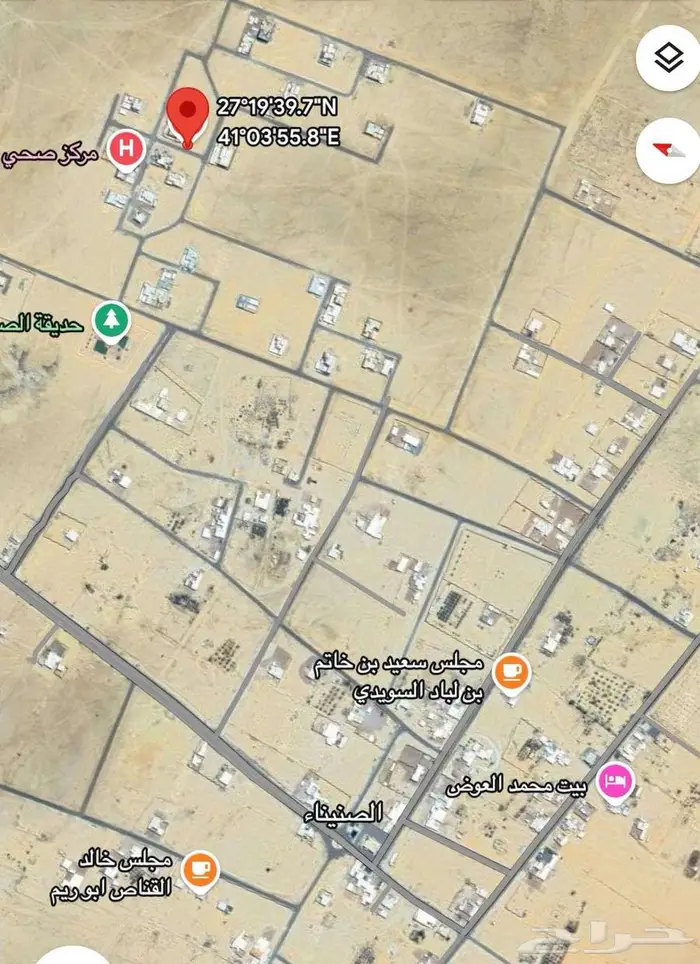
Task: Open مجلس خالد القناص ابو ريم marker
Action: (x=201, y=869)
